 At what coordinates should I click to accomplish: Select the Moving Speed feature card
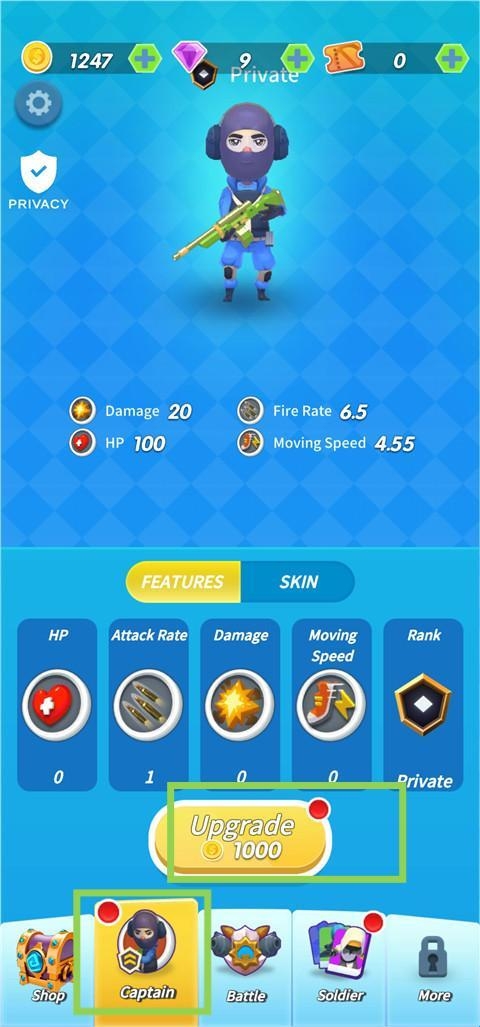(332, 705)
